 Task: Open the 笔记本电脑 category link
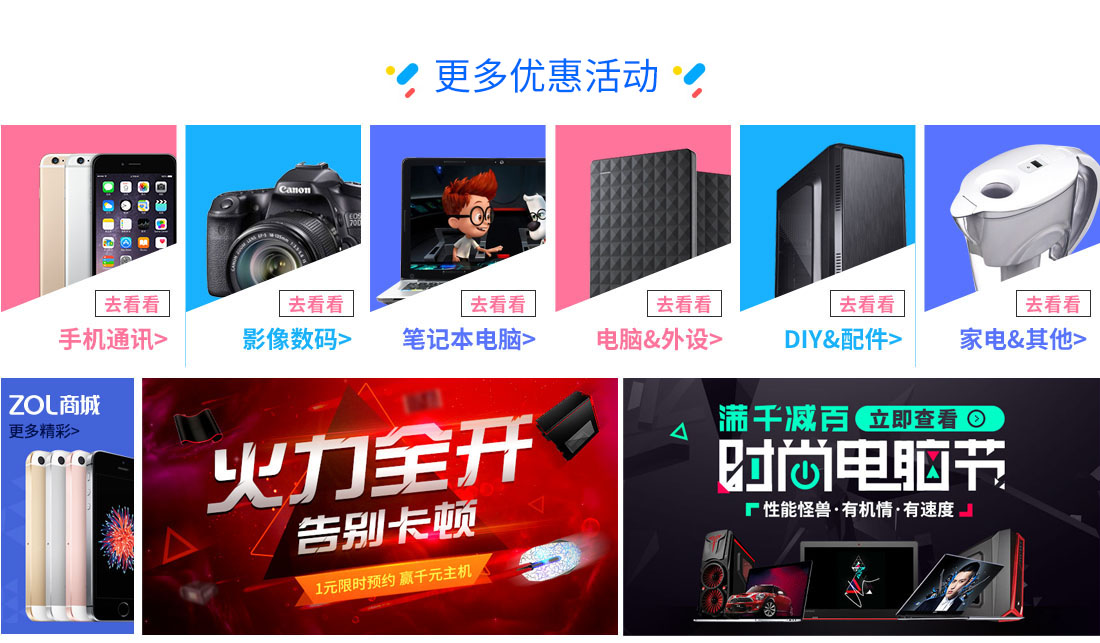point(469,339)
